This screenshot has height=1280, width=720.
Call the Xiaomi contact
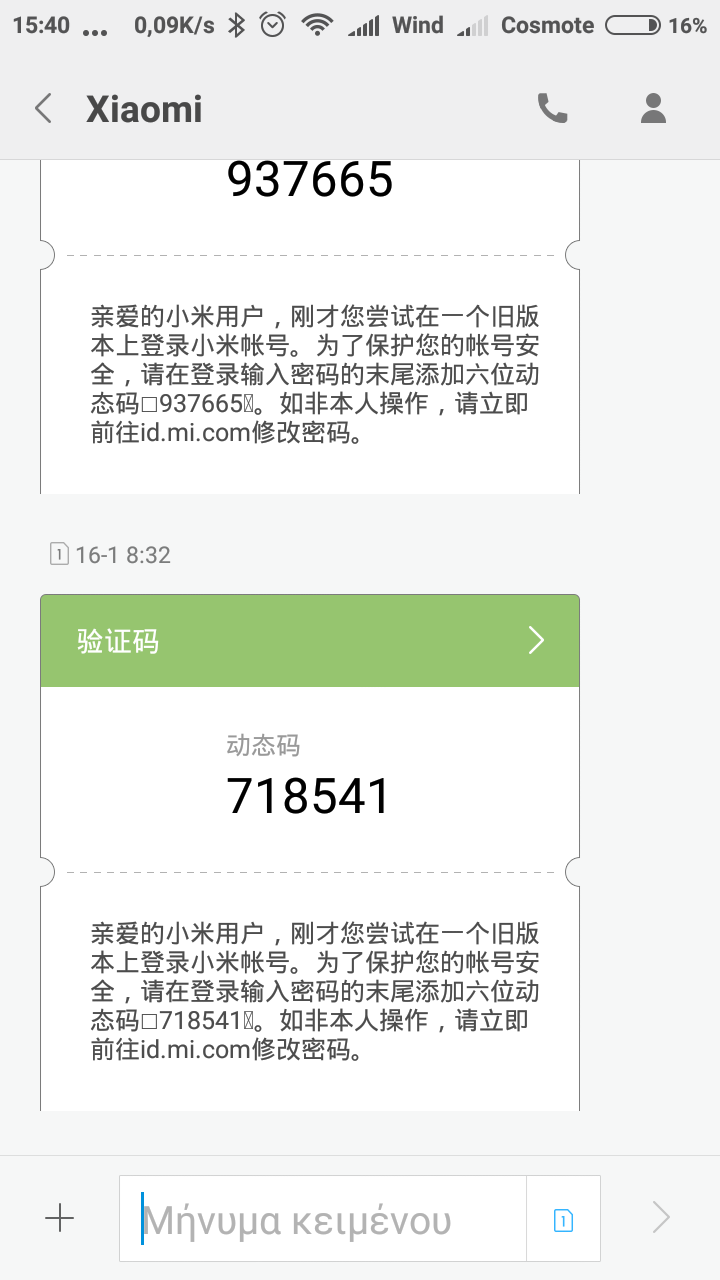click(552, 108)
